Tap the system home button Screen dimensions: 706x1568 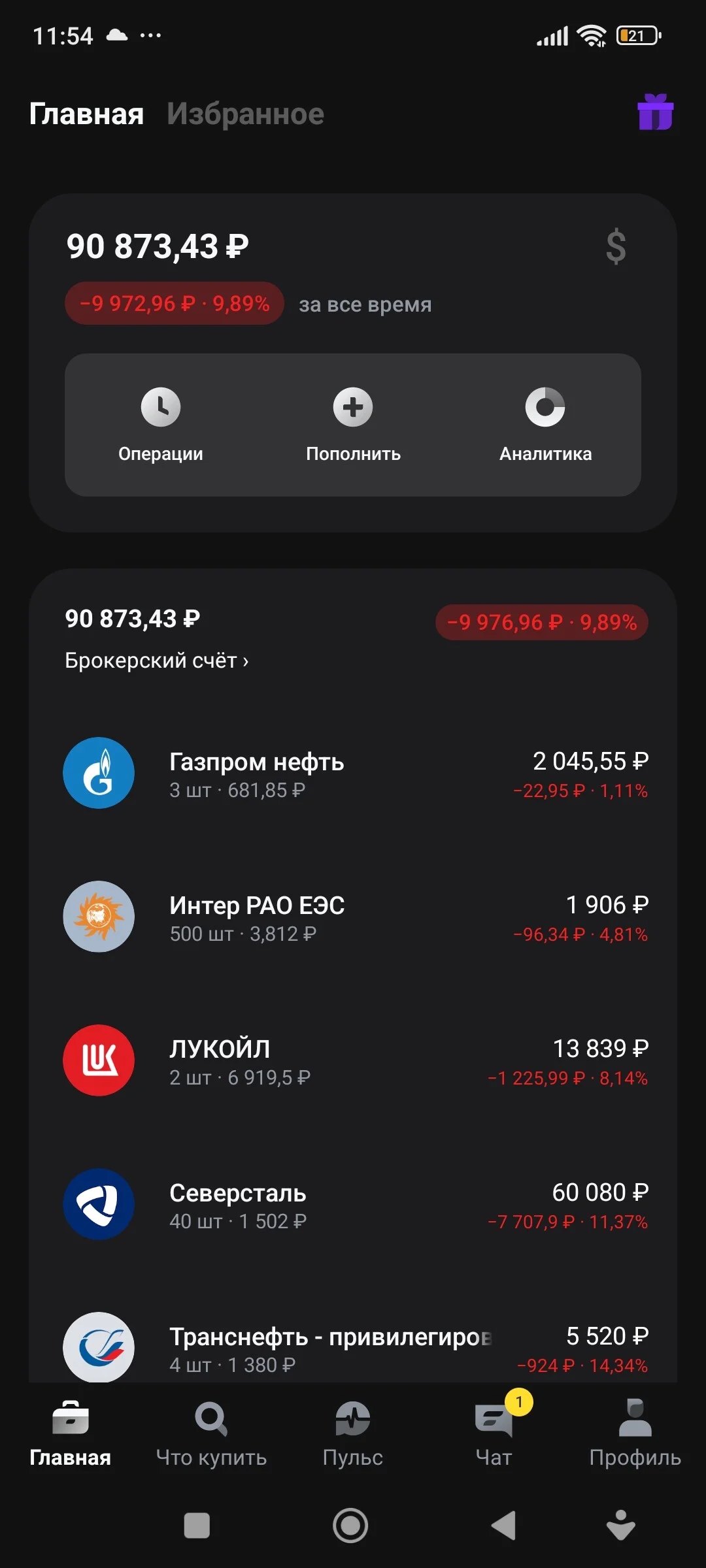coord(350,1526)
